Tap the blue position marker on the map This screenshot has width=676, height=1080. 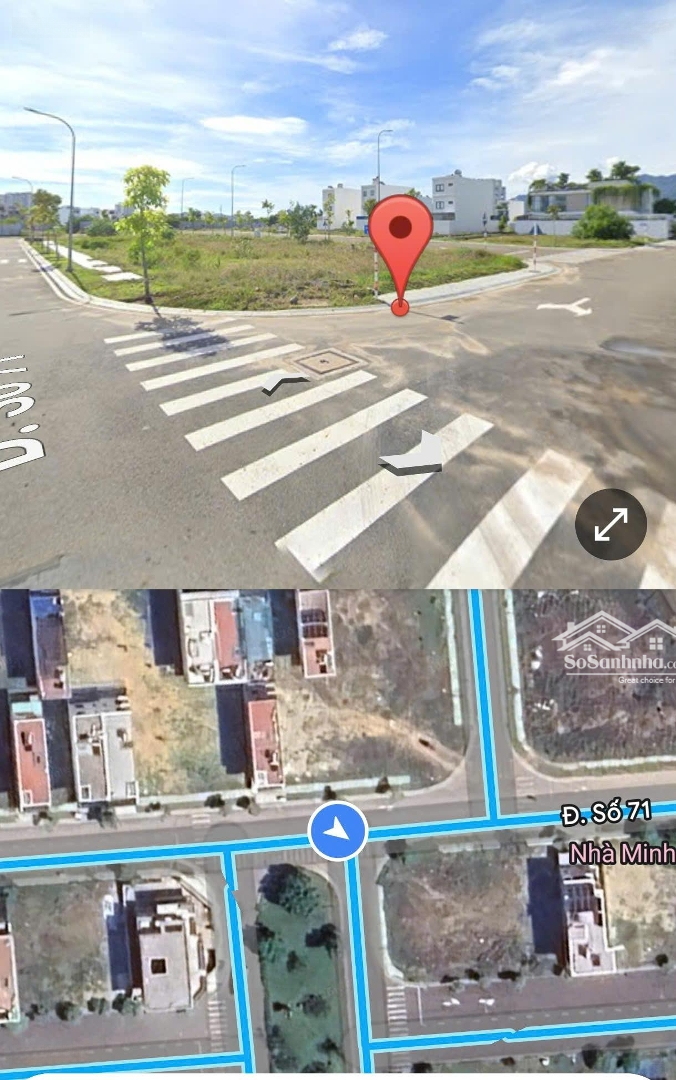tap(338, 829)
